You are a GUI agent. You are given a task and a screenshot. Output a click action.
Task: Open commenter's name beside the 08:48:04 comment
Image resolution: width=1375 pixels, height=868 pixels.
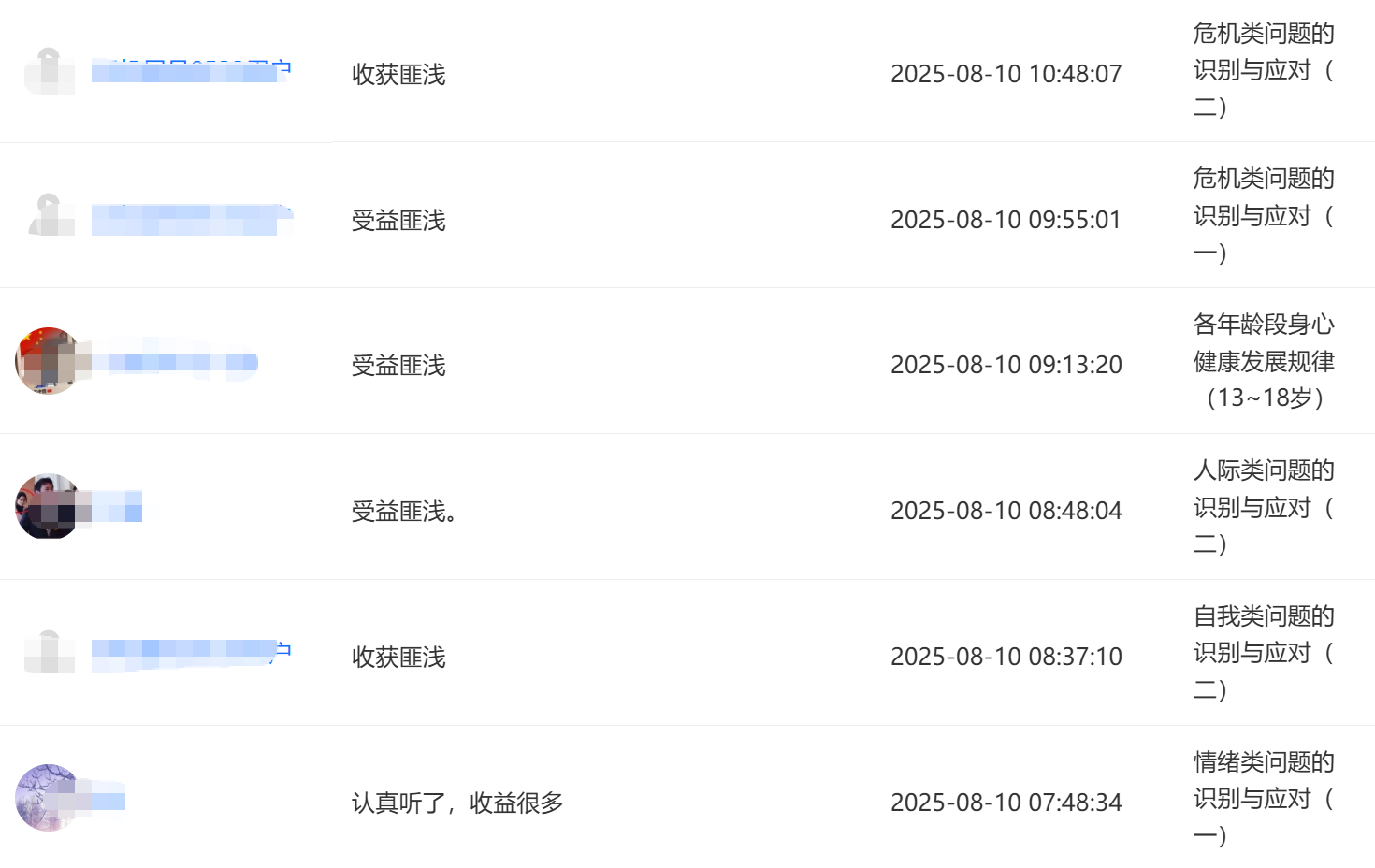118,510
